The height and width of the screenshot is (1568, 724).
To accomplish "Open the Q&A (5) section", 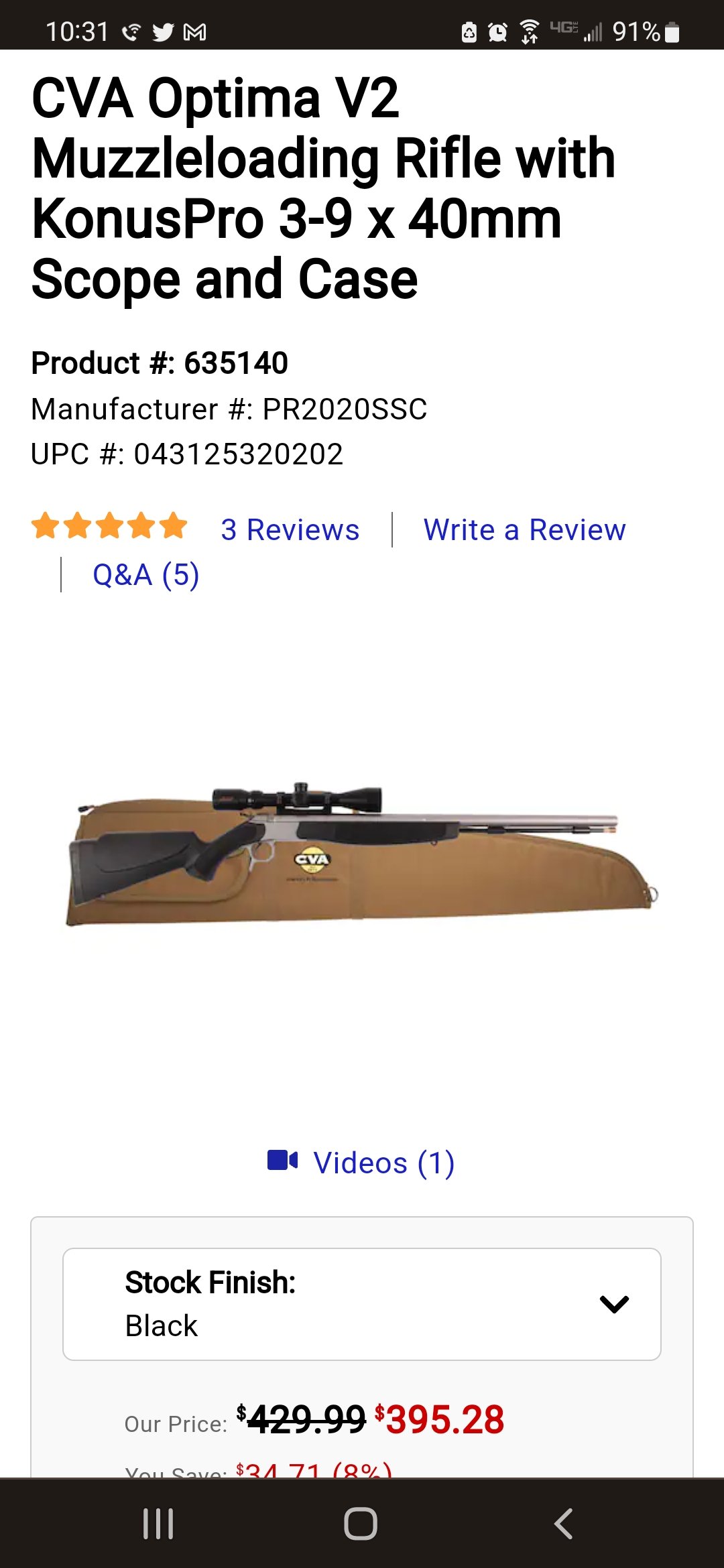I will click(145, 575).
